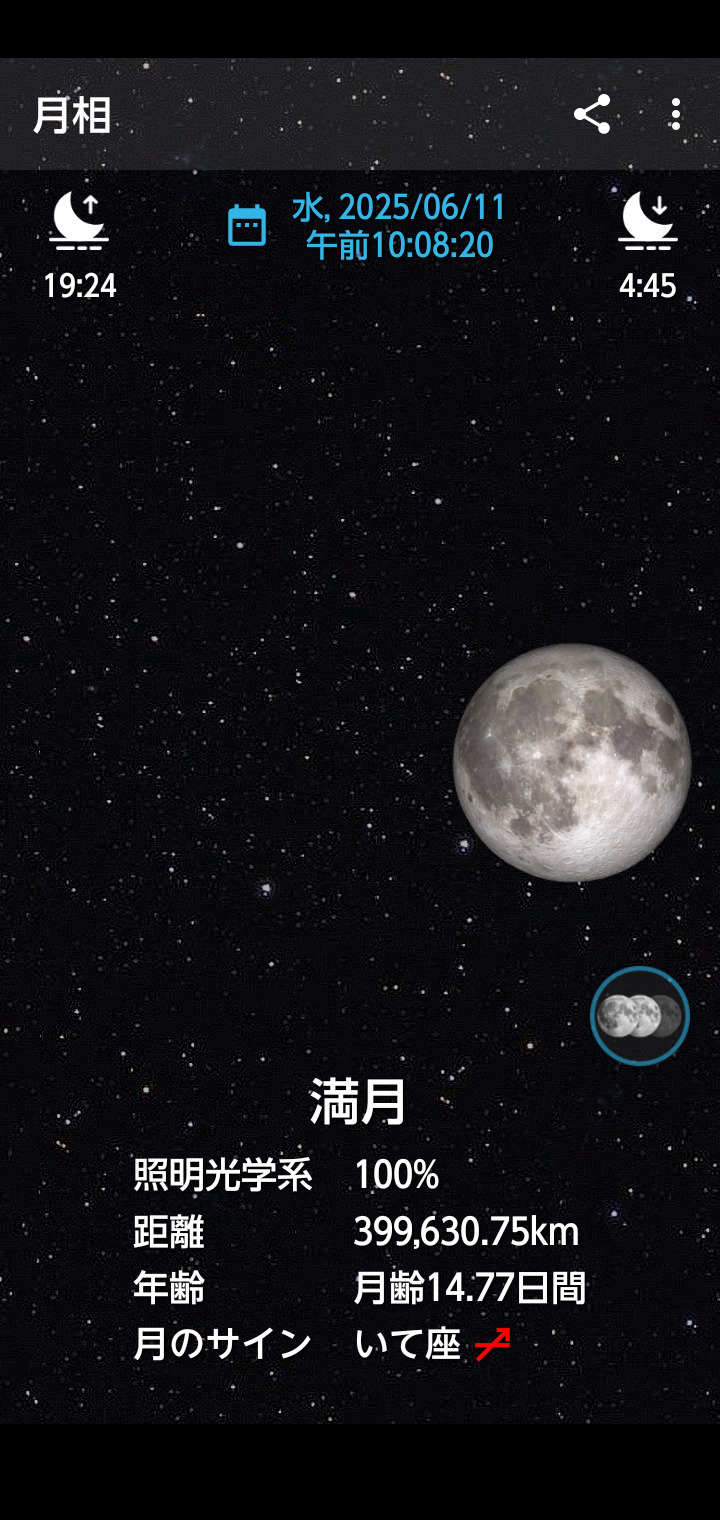Open the moon phases floating button
Screen dimensions: 720x1520
639,1016
